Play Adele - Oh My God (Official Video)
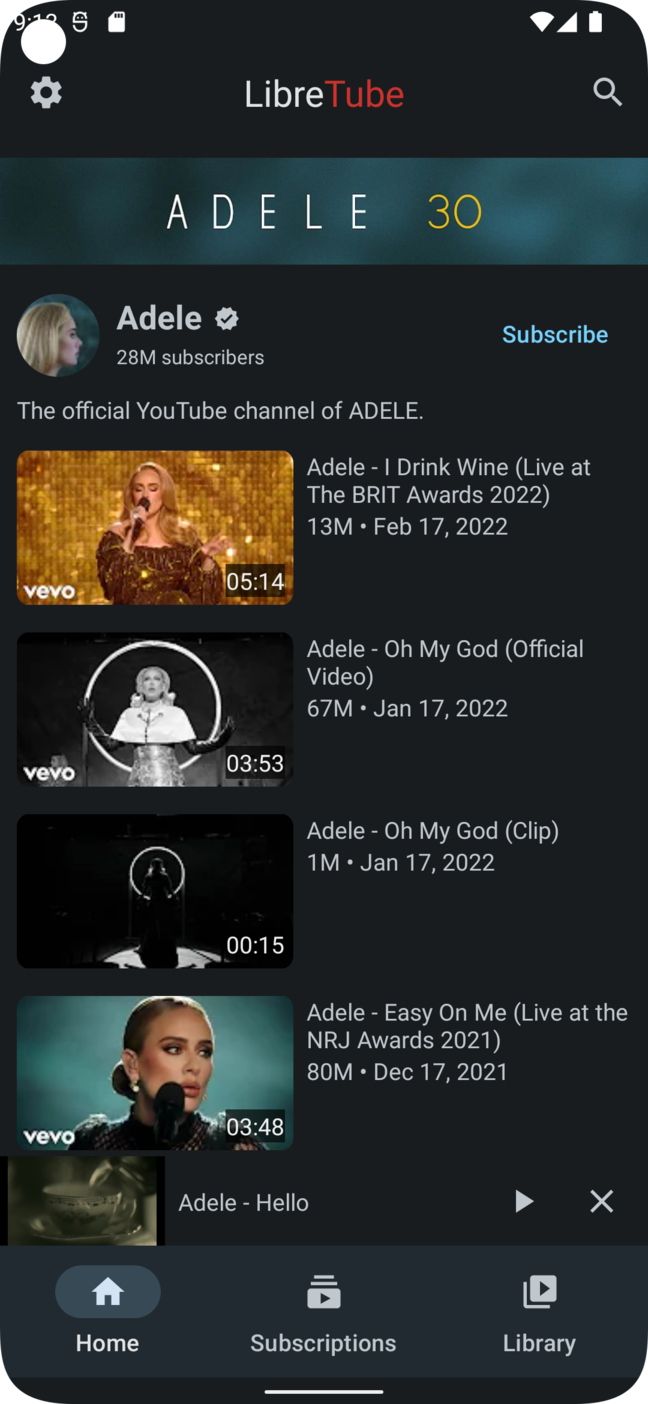648x1404 pixels. pos(324,709)
